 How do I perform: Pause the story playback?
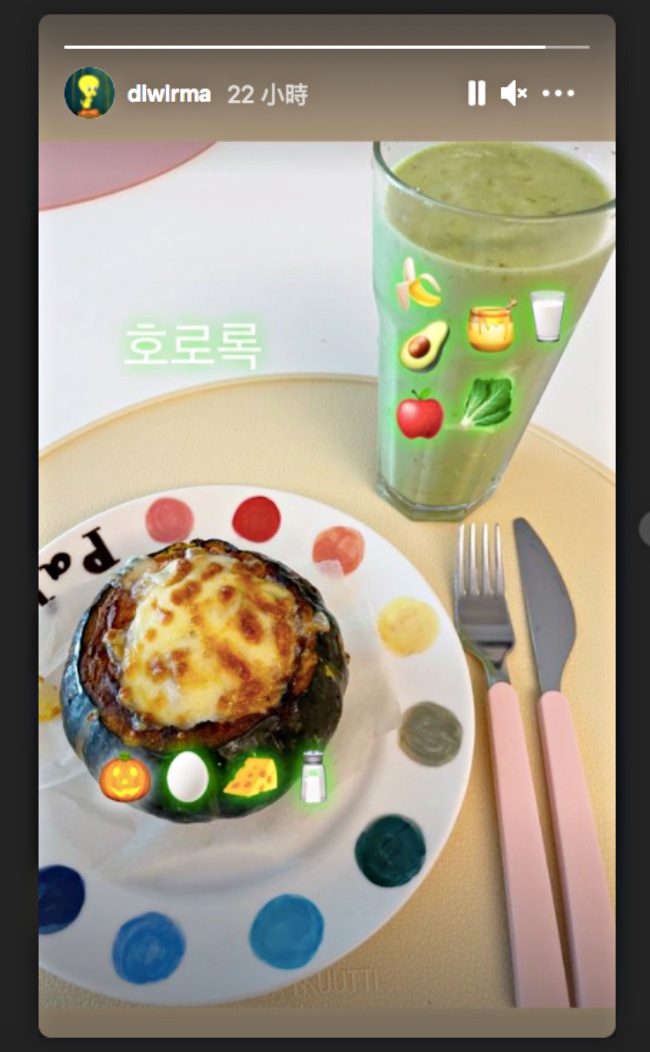point(476,94)
